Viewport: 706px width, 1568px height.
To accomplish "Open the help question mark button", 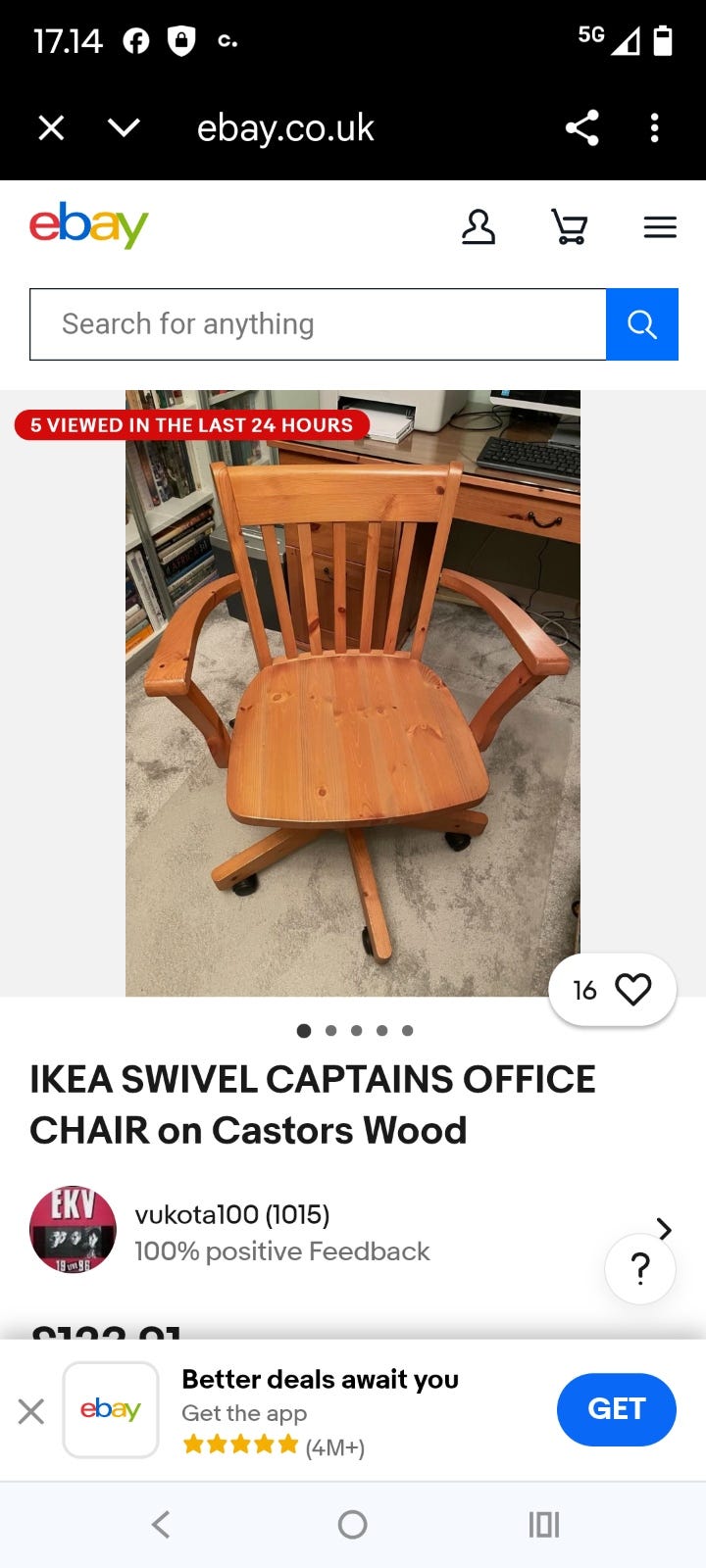I will 640,1269.
